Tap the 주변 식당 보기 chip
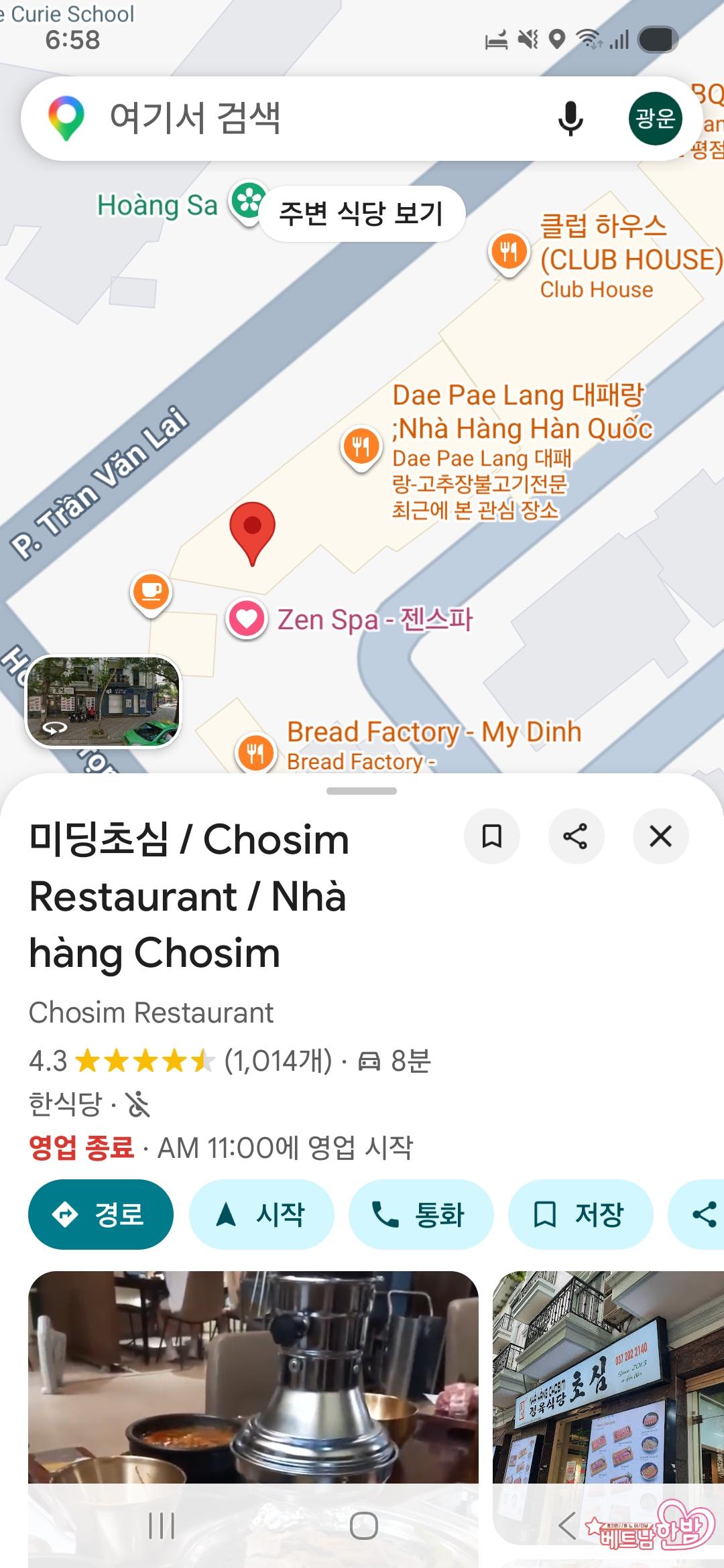This screenshot has height=1568, width=724. pos(361,214)
